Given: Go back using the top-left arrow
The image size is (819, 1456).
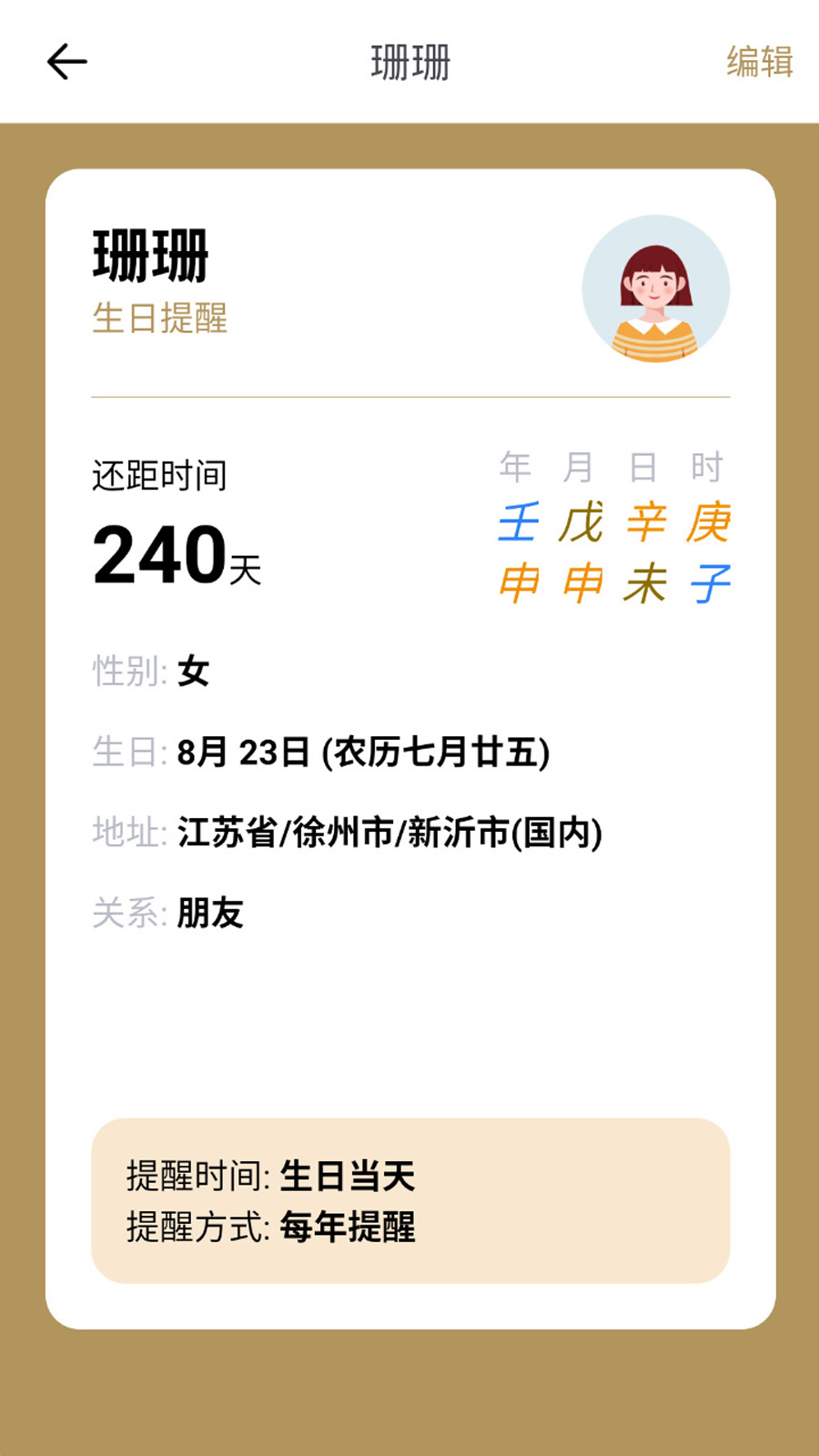Looking at the screenshot, I should click(x=66, y=62).
